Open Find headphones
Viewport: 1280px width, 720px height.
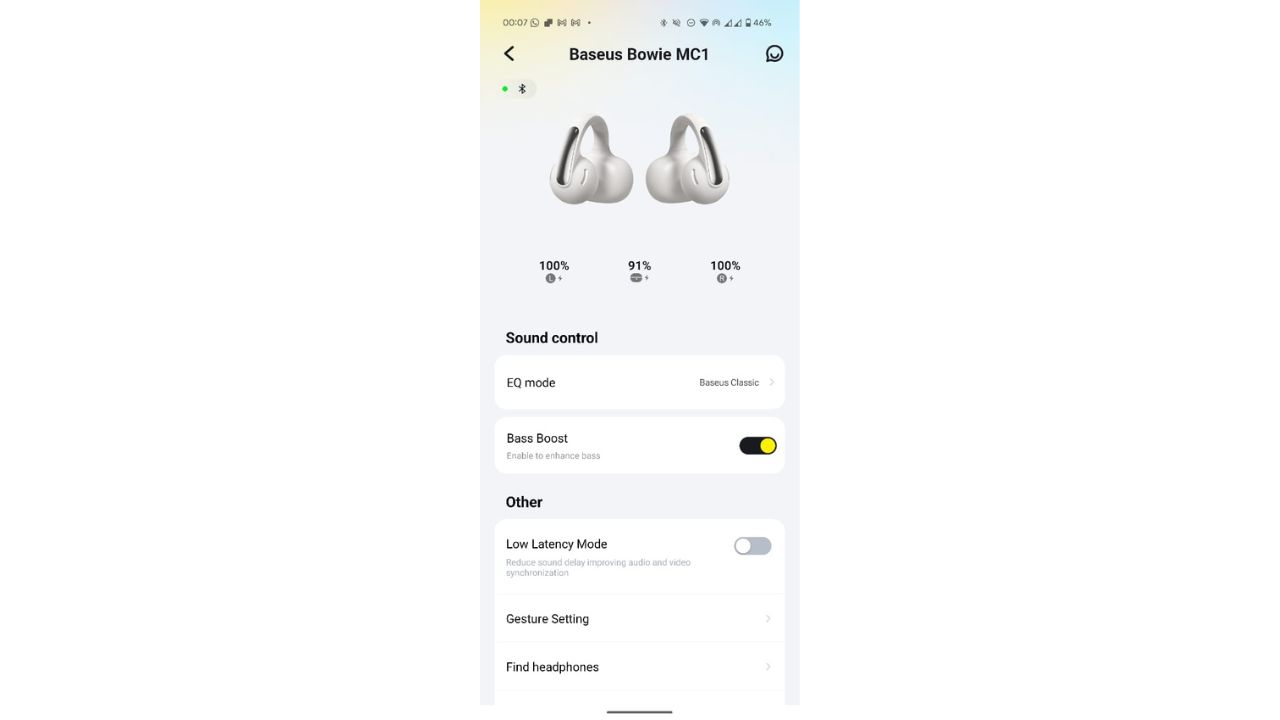pyautogui.click(x=639, y=667)
